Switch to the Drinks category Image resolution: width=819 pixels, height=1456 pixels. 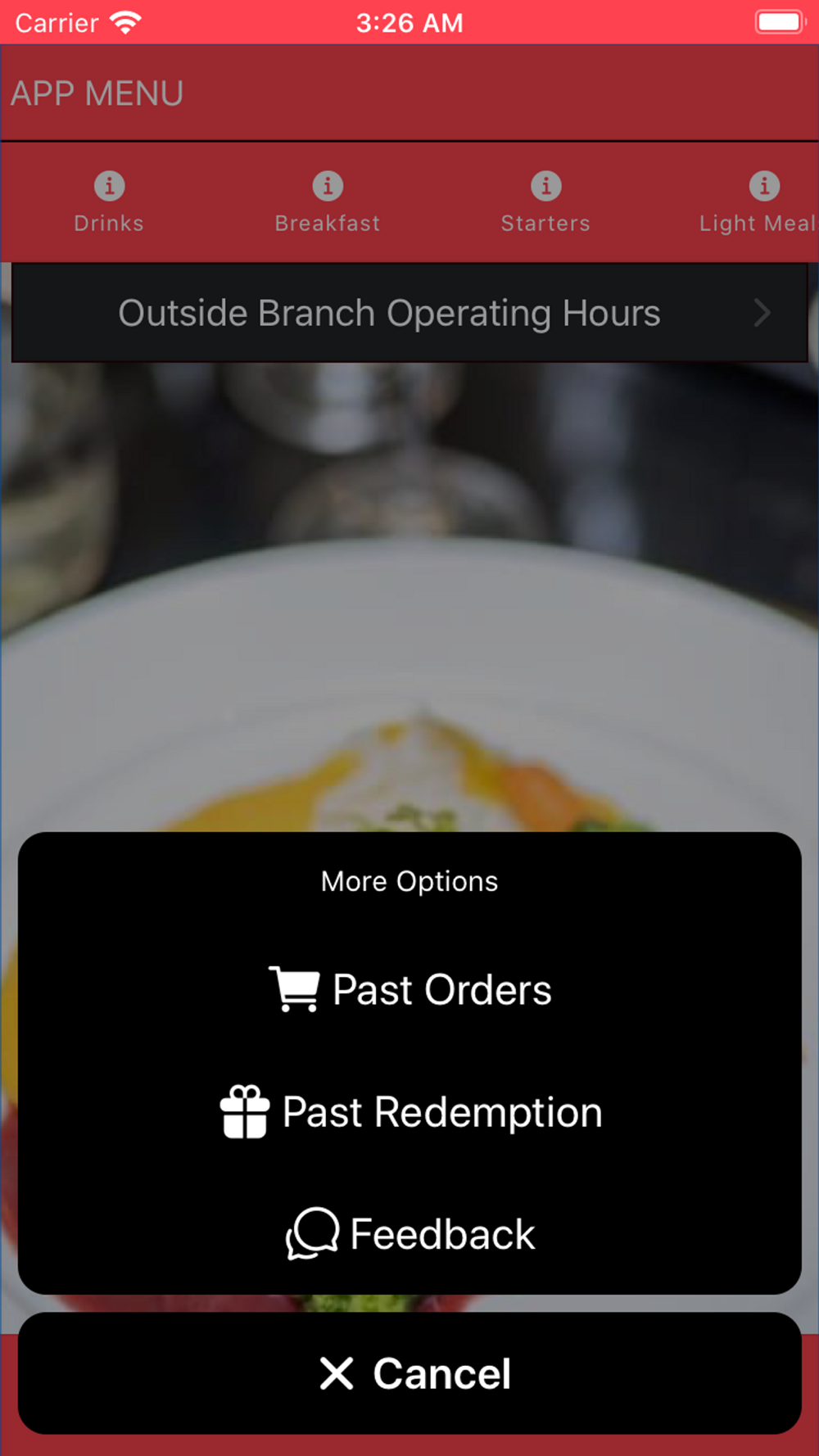pos(109,203)
